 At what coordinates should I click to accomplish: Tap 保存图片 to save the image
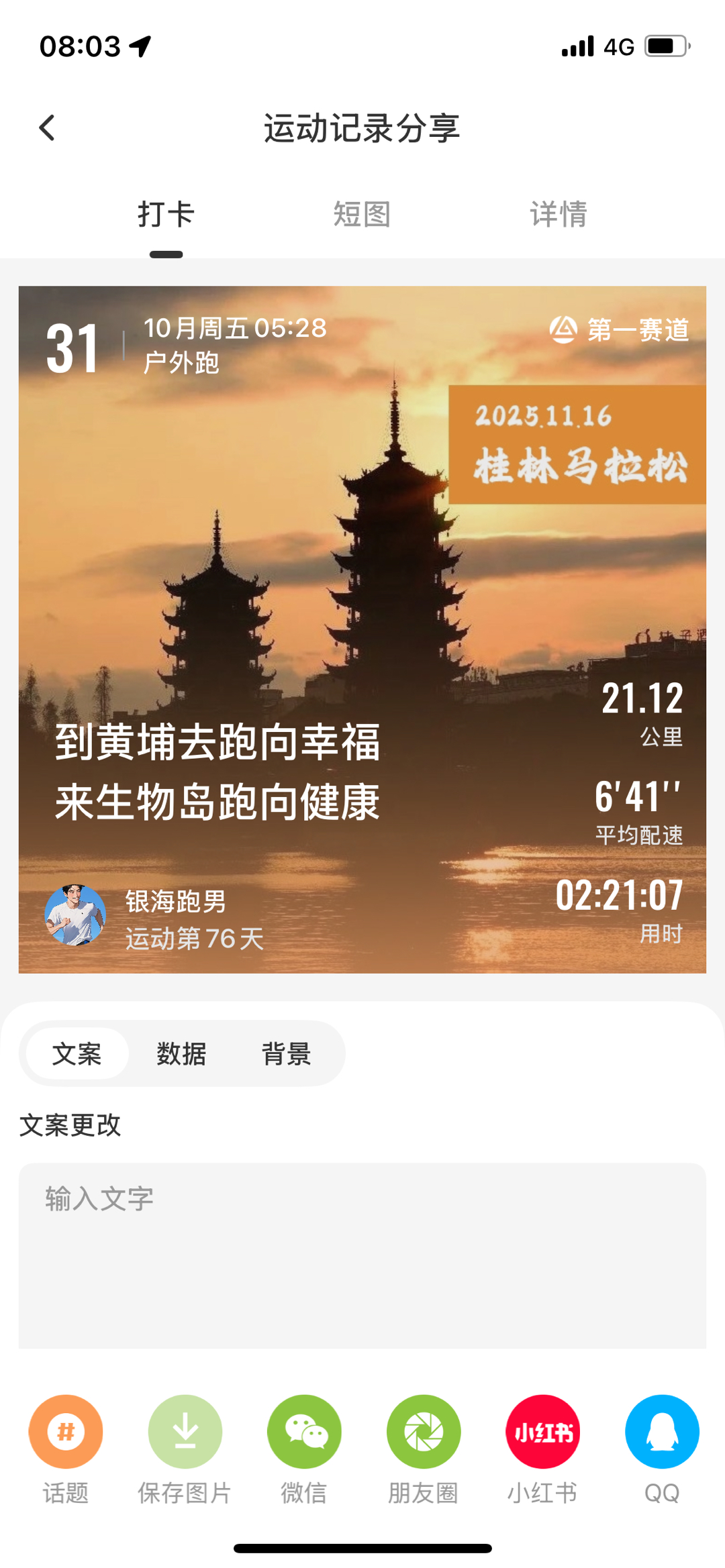(x=185, y=1432)
